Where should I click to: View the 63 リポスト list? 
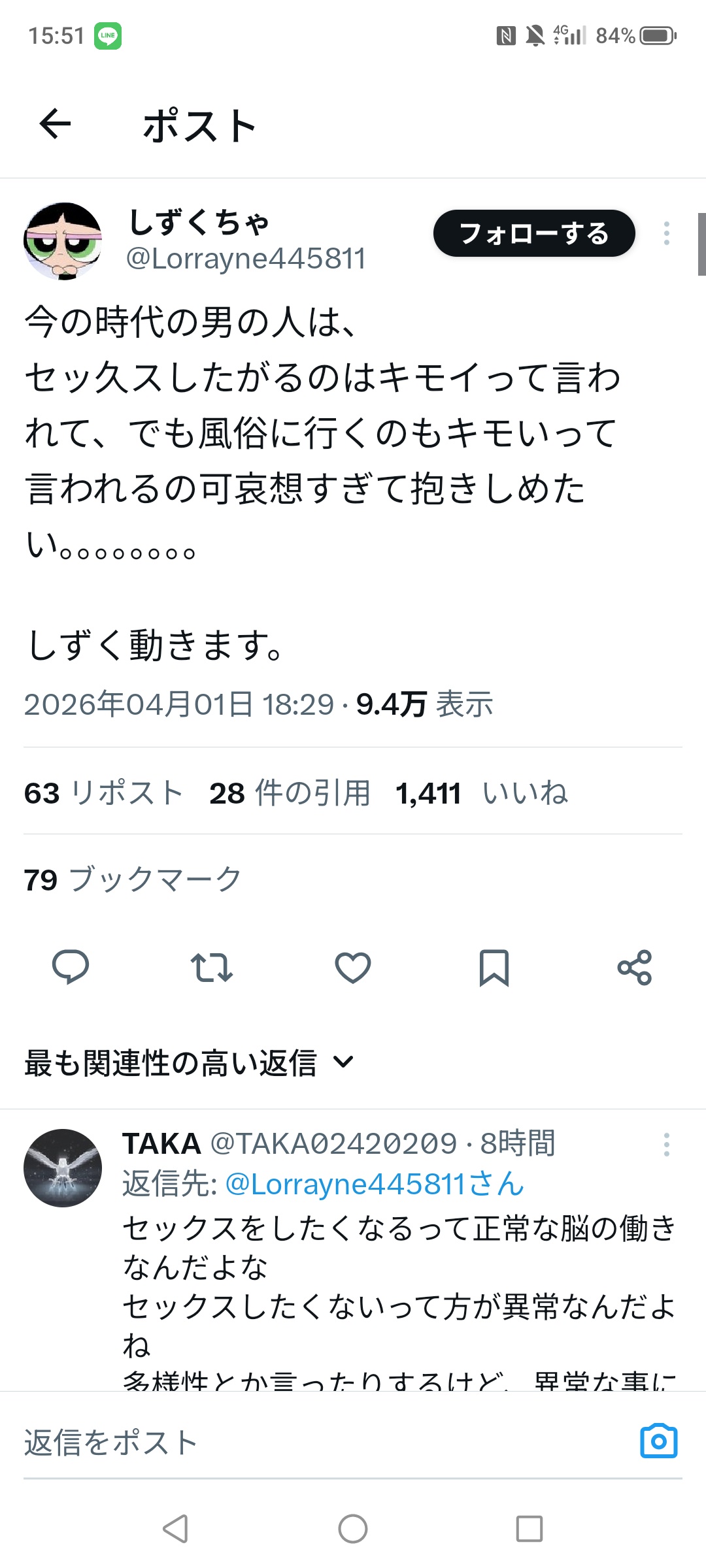(x=103, y=793)
